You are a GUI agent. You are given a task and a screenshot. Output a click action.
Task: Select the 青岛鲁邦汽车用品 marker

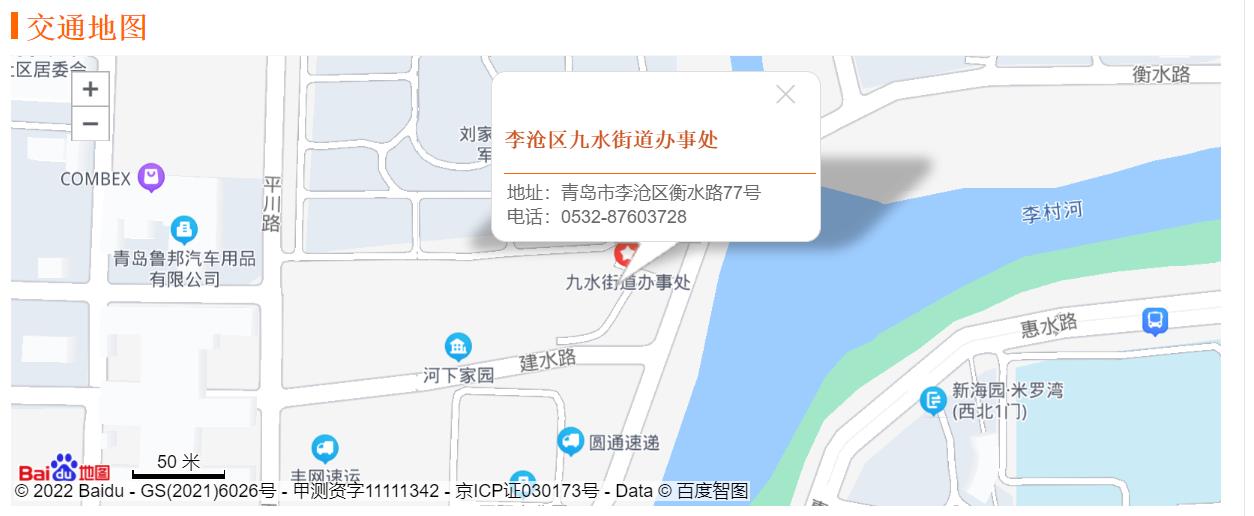pyautogui.click(x=184, y=230)
